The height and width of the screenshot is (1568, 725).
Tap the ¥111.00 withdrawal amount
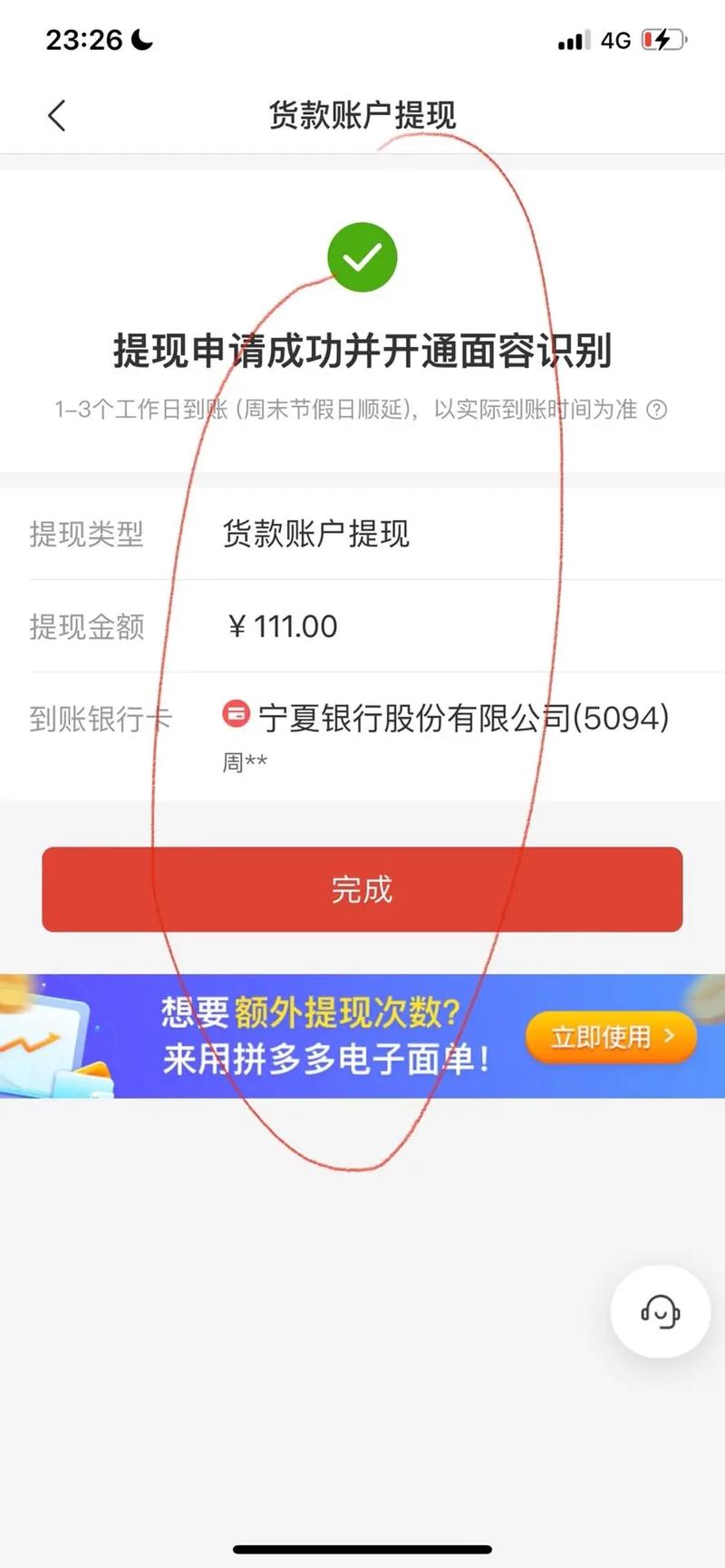point(283,626)
